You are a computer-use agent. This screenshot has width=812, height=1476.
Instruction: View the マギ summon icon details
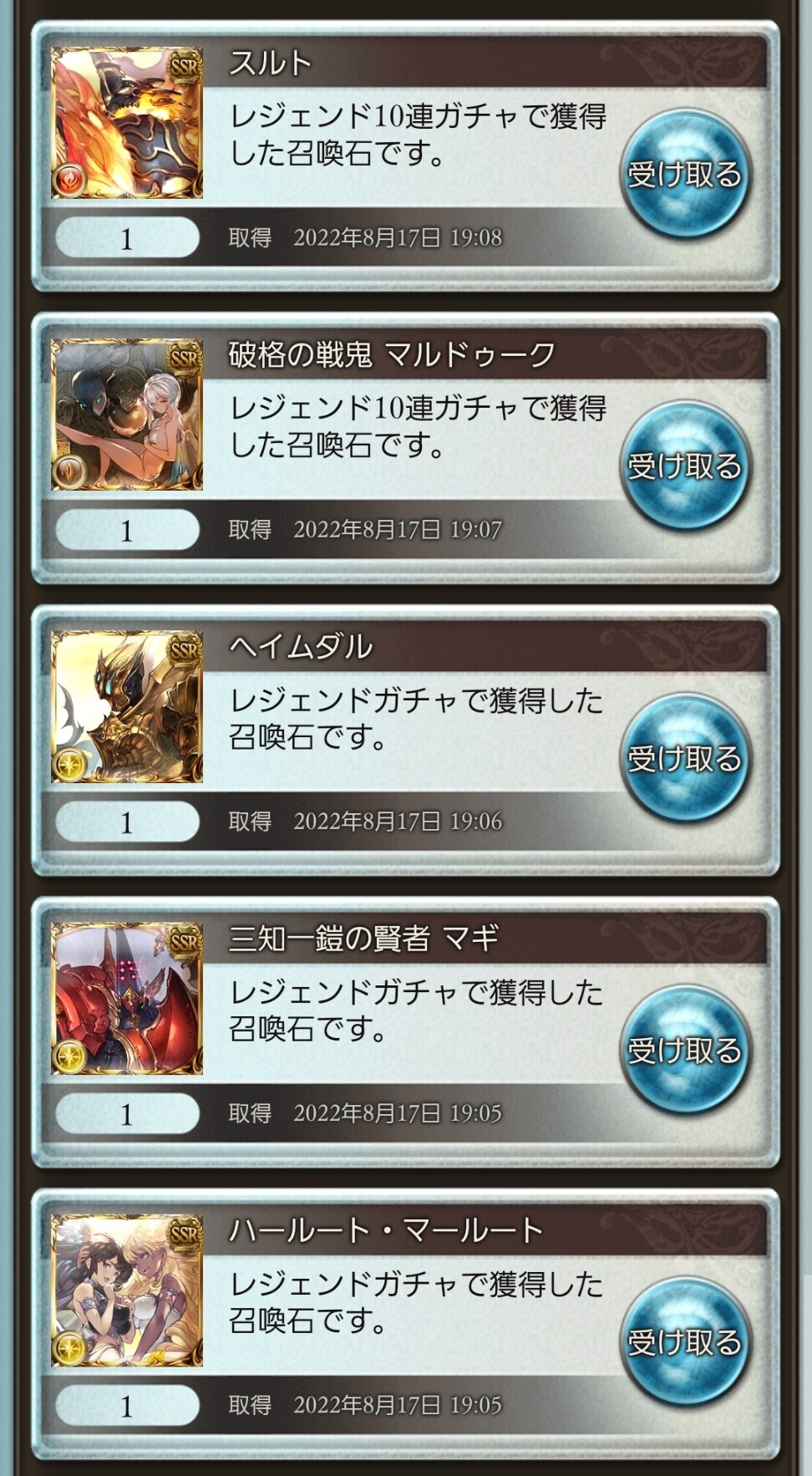point(127,999)
